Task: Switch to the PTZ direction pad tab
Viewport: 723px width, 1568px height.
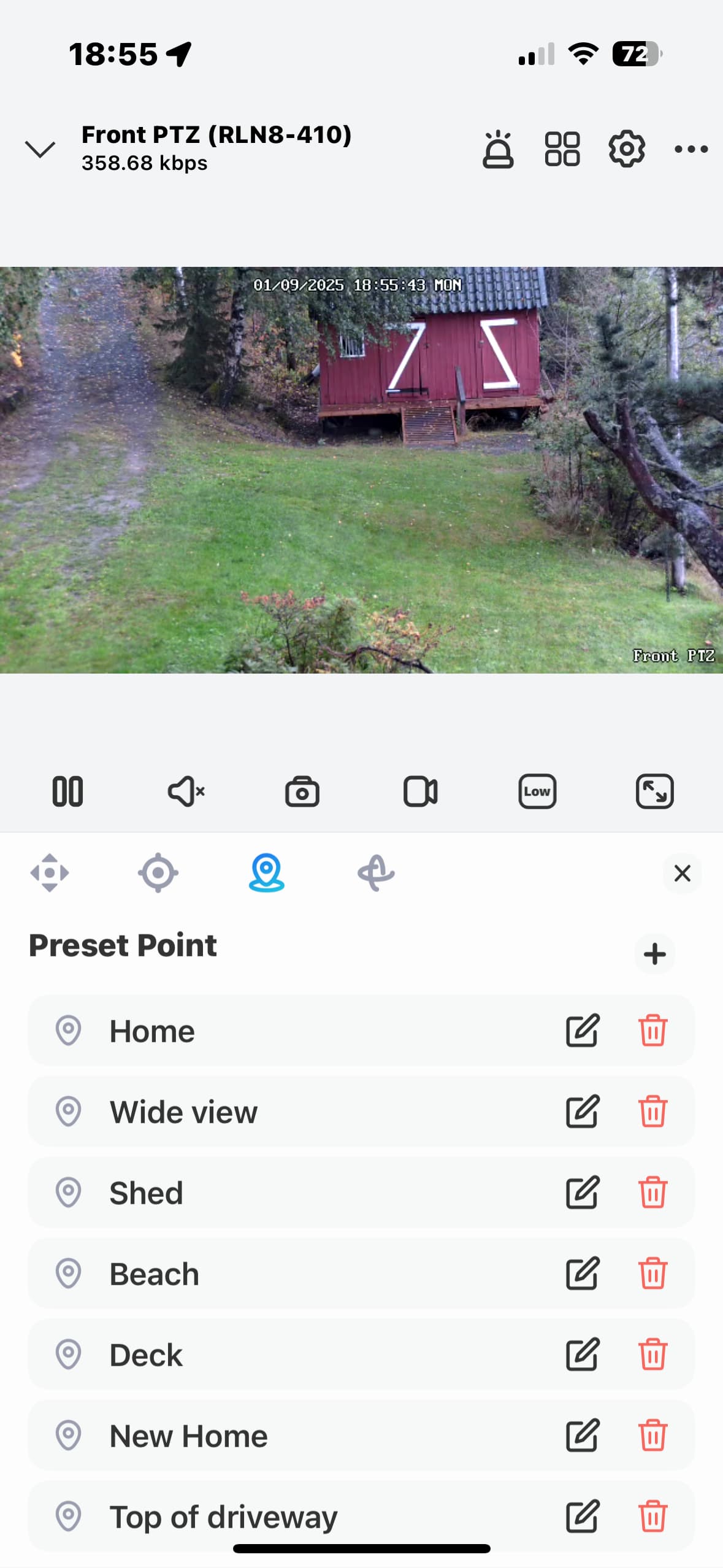Action: [x=50, y=872]
